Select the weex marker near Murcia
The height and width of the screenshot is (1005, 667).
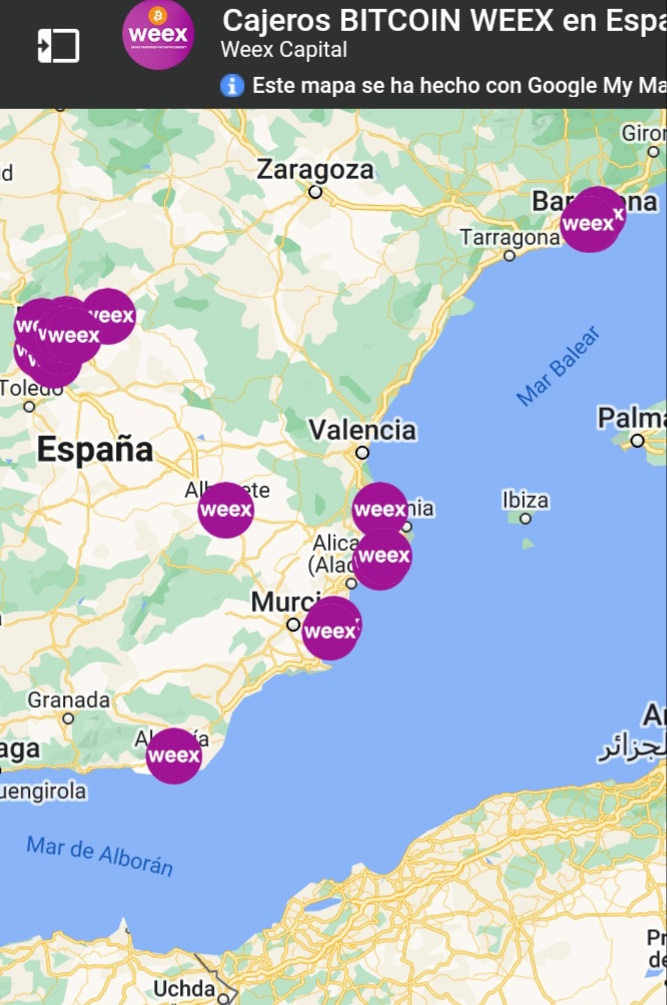331,630
